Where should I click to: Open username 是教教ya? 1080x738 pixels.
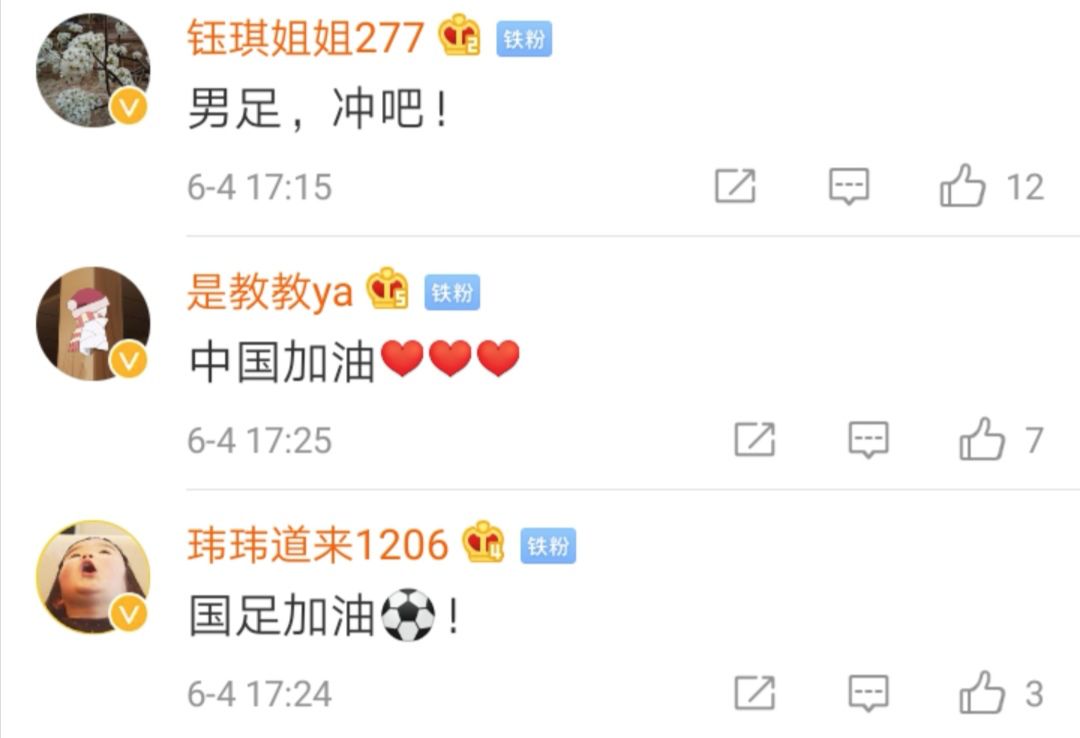pos(270,292)
